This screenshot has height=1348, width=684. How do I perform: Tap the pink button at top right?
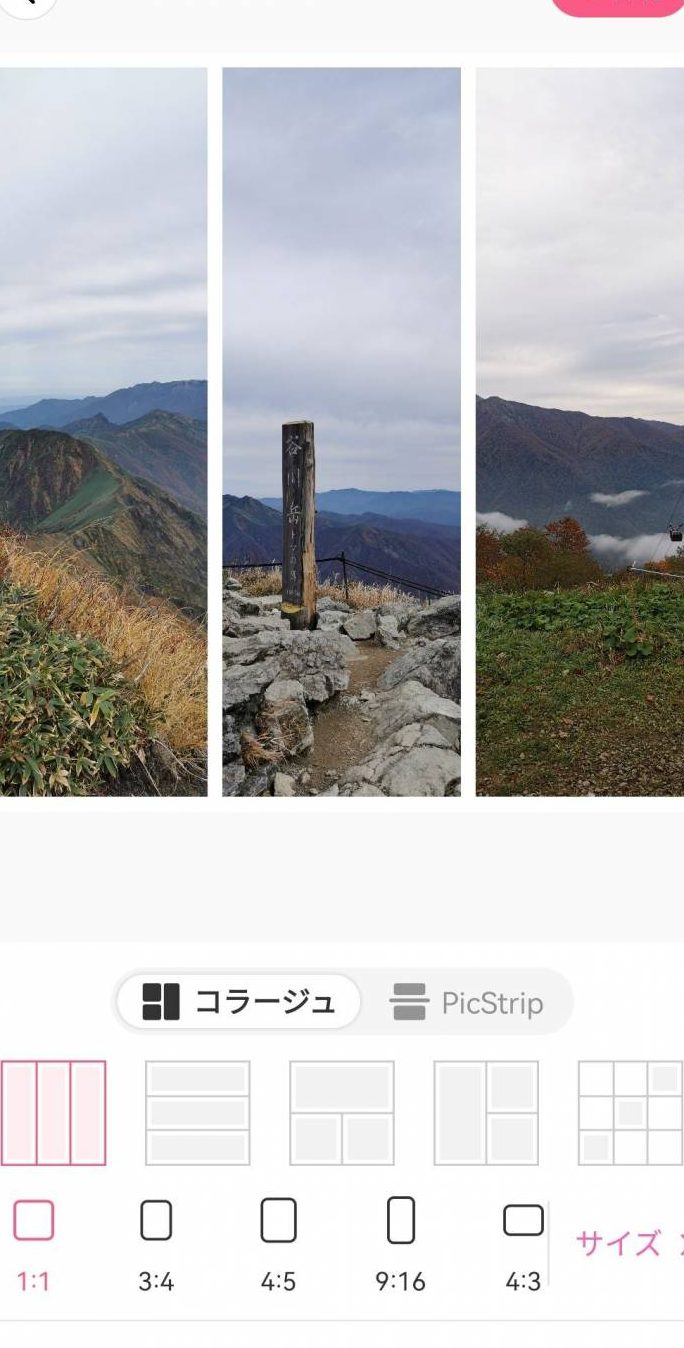click(x=617, y=7)
